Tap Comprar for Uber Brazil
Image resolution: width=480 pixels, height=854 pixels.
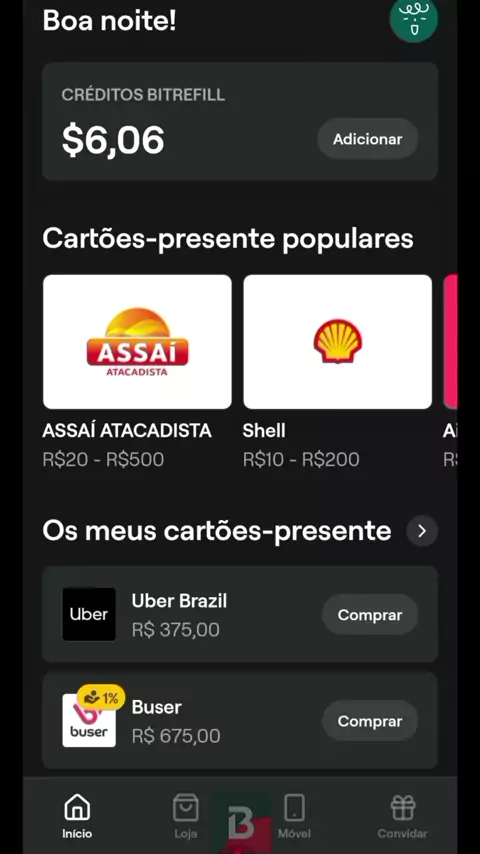[369, 615]
